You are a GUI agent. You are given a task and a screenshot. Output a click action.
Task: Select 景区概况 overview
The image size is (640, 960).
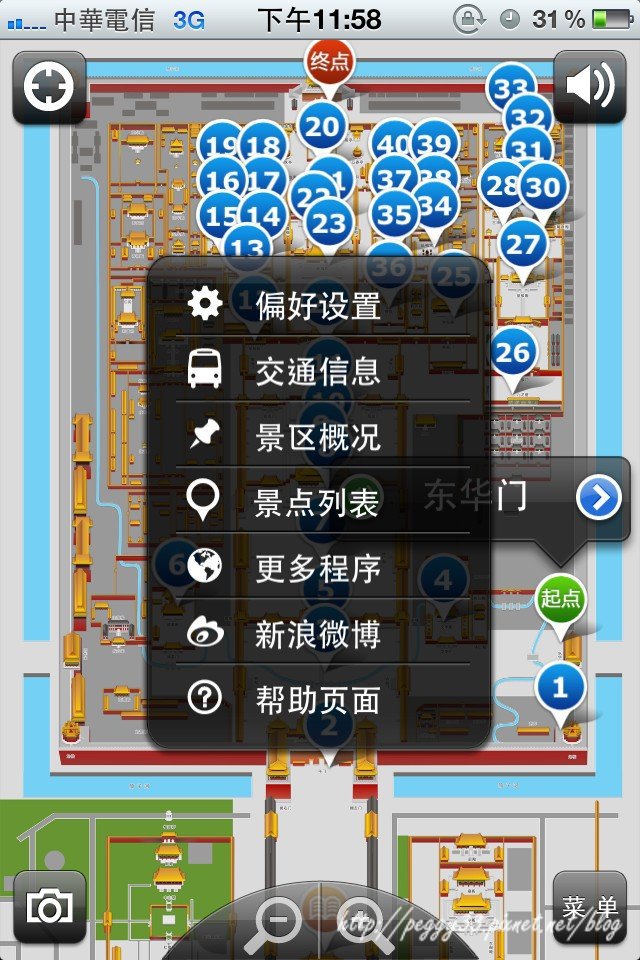tap(318, 437)
